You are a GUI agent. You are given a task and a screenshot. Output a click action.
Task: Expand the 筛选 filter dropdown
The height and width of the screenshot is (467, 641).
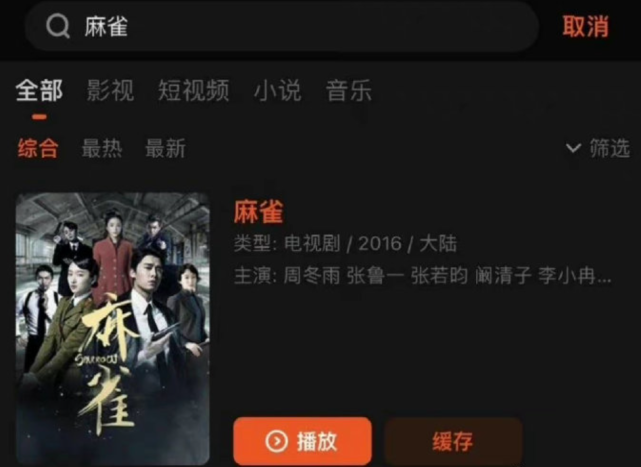[x=598, y=149]
